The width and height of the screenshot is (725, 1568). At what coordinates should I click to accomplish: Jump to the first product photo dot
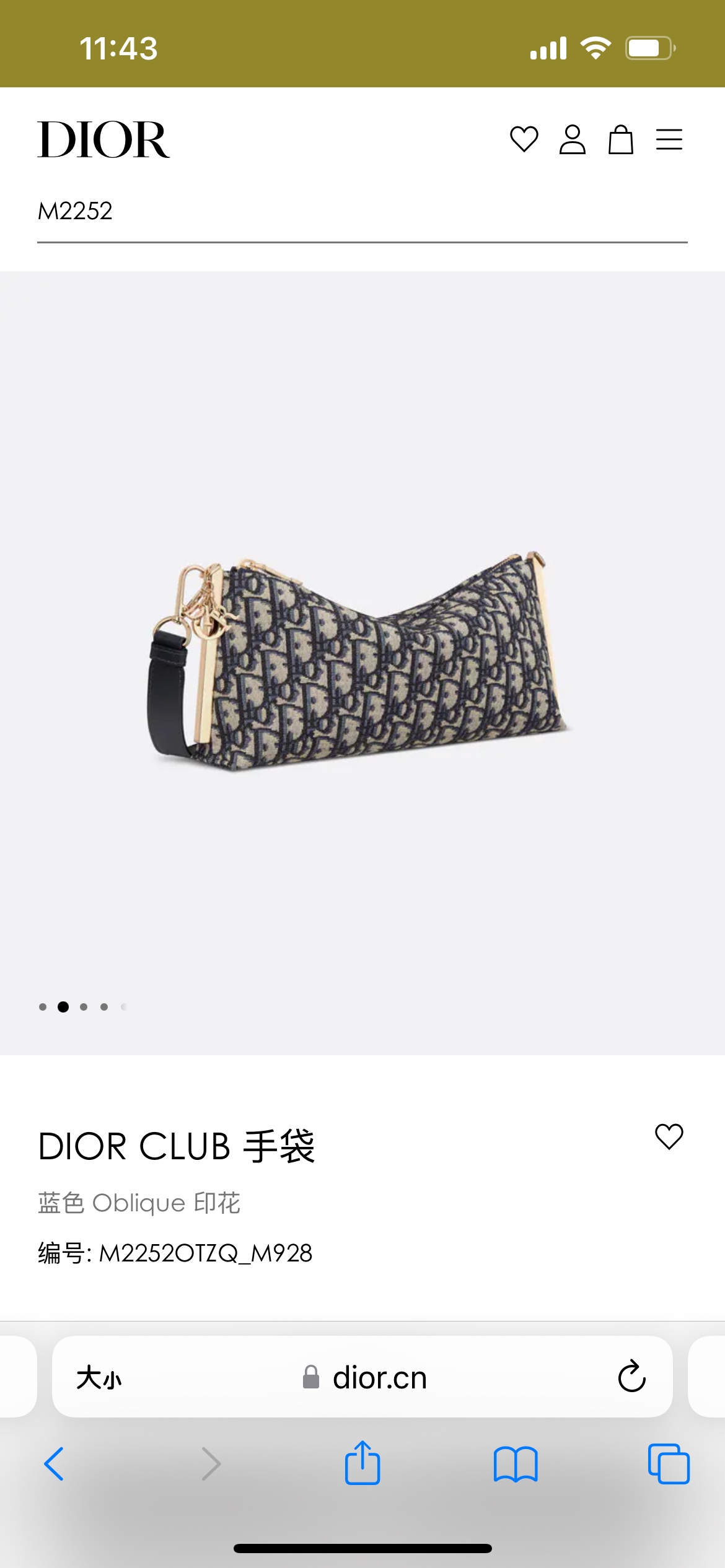tap(43, 1007)
